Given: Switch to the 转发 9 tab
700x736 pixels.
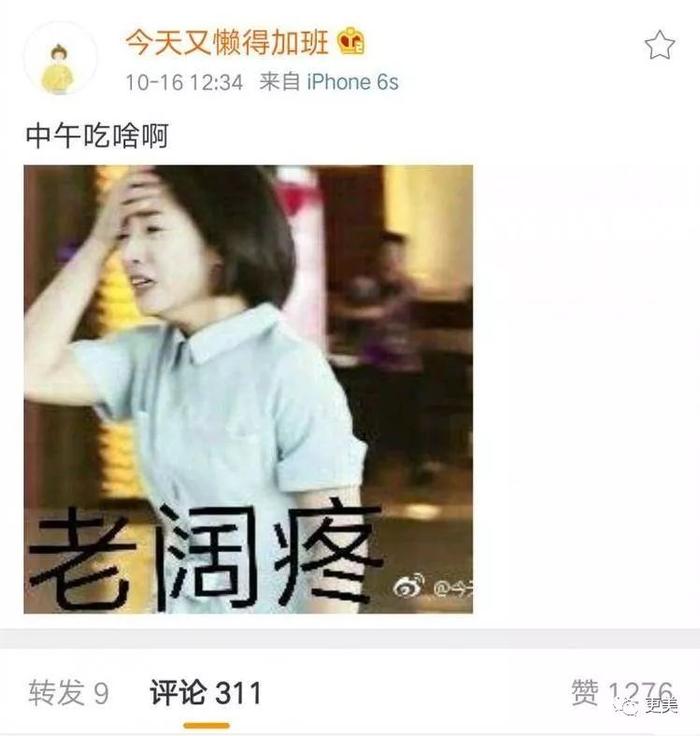Looking at the screenshot, I should point(69,692).
